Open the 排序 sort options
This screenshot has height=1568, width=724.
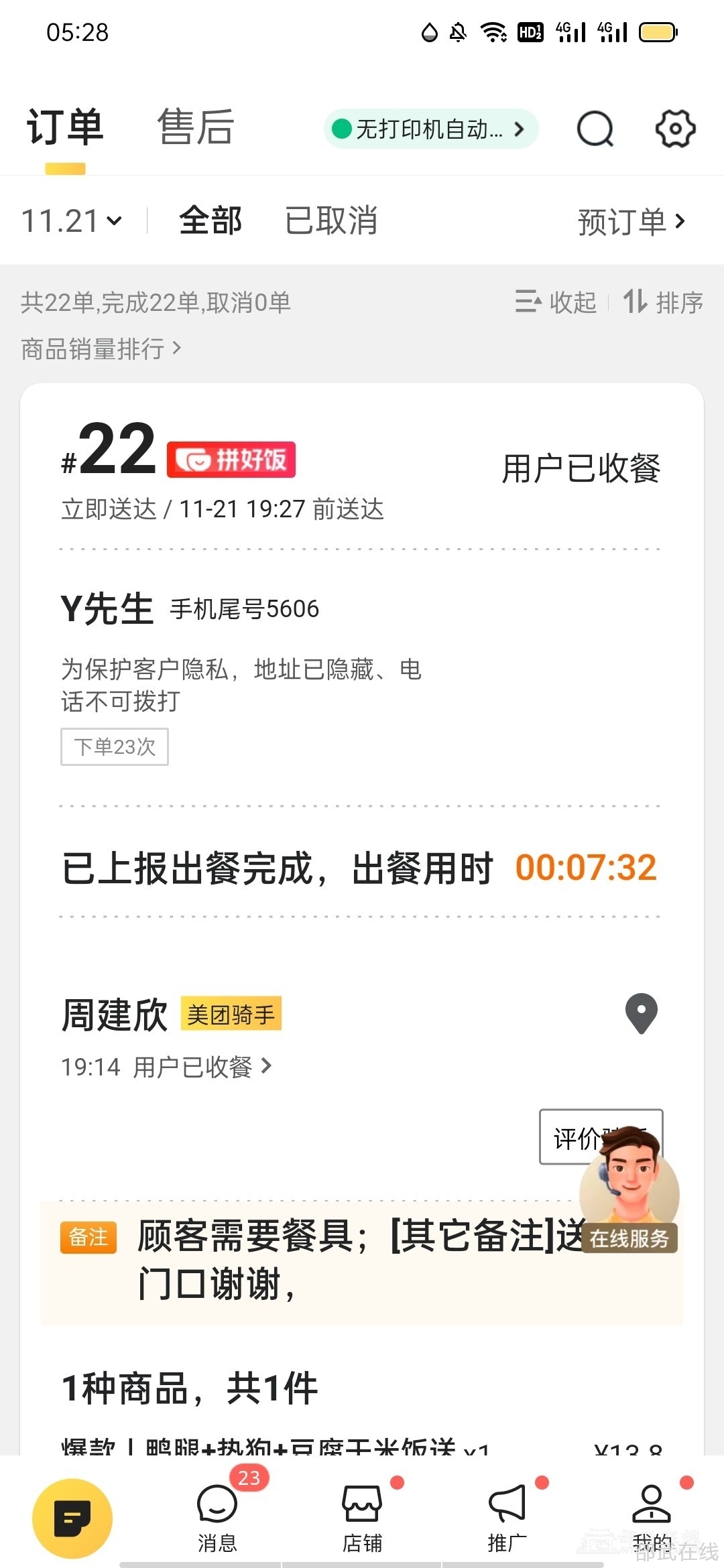tap(663, 302)
